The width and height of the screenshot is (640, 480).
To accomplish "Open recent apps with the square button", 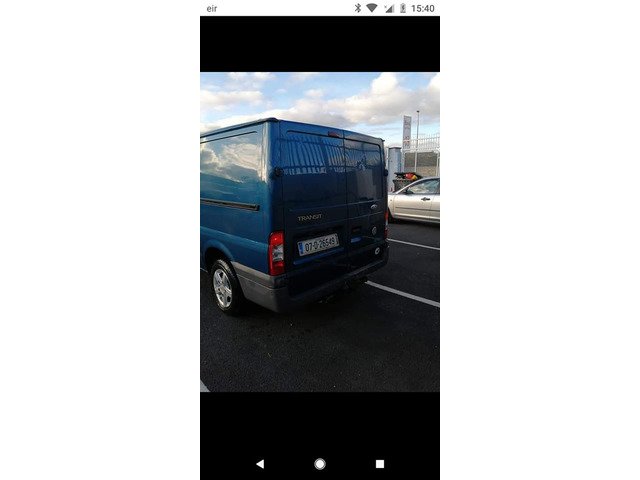I will click(380, 464).
